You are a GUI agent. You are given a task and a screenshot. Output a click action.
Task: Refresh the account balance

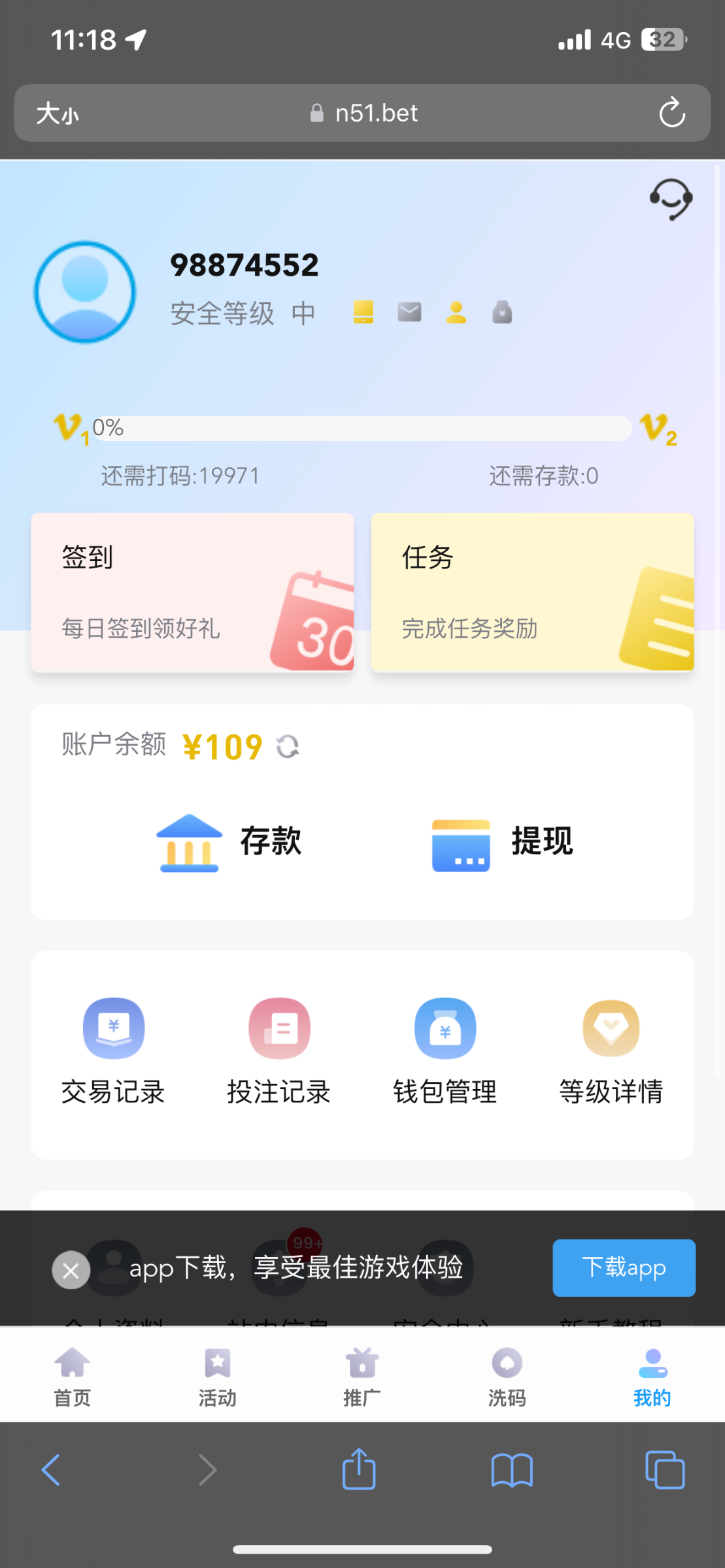[x=288, y=746]
